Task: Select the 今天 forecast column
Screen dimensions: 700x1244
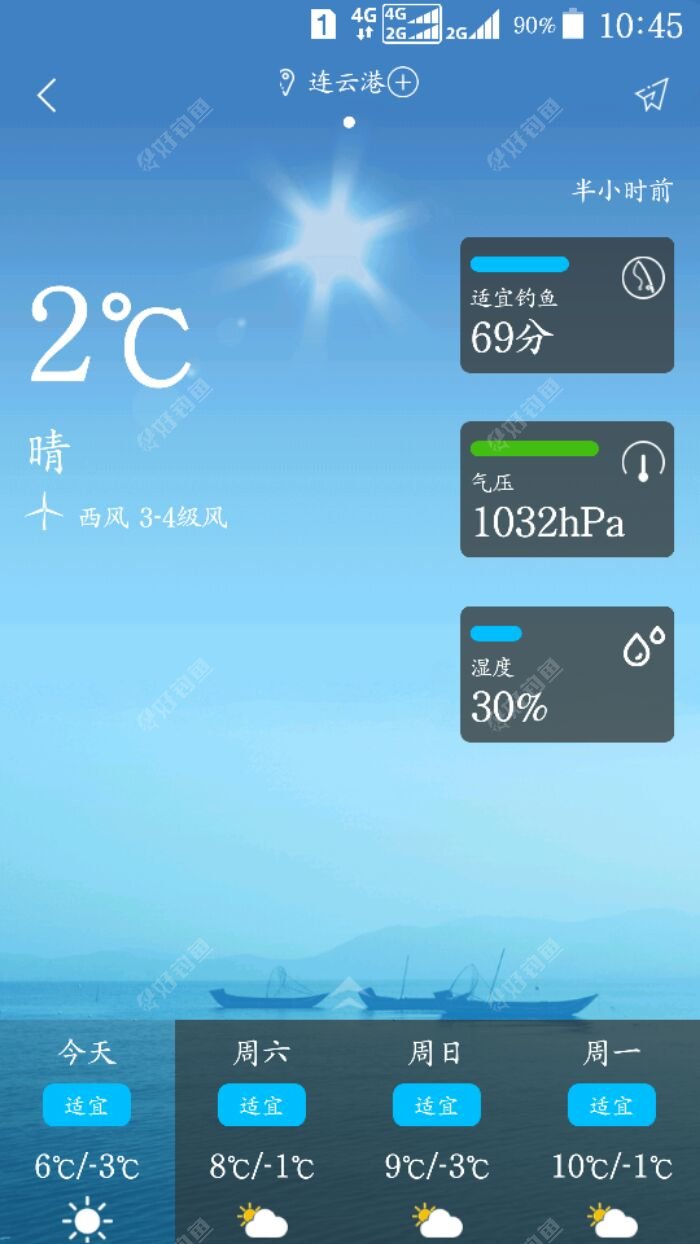Action: point(87,1130)
